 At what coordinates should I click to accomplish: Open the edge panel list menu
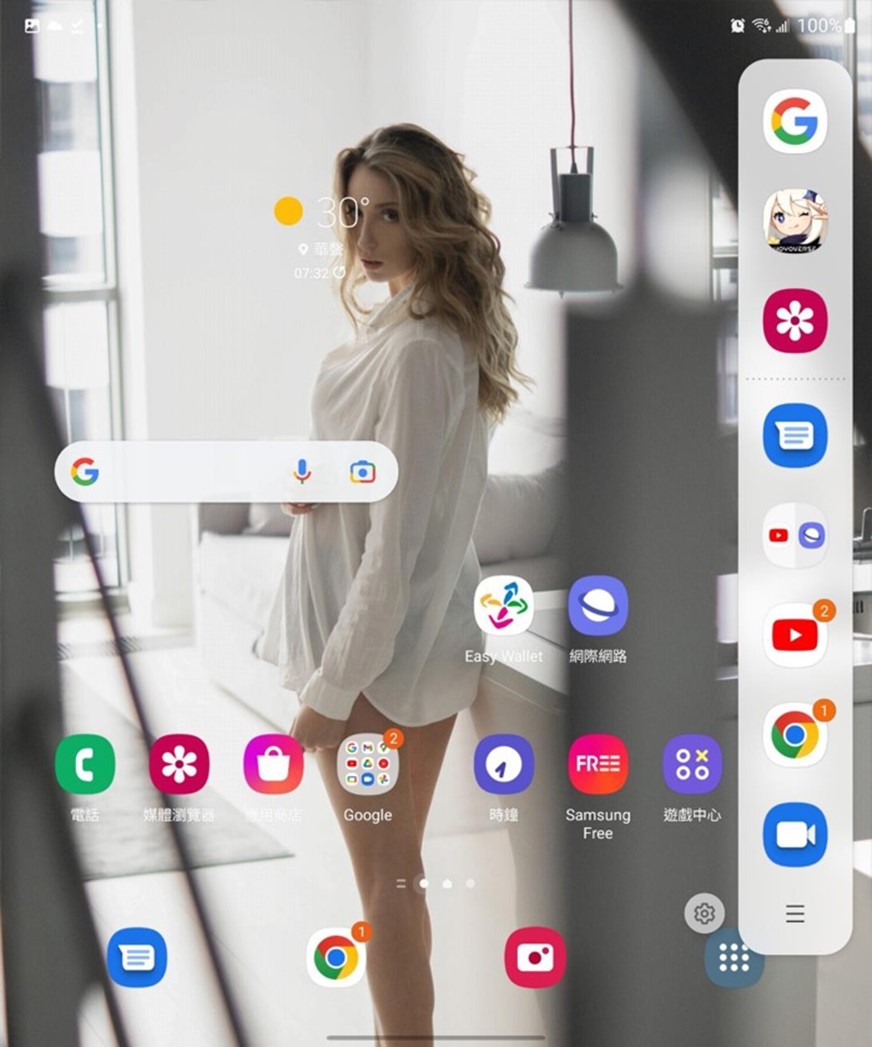tap(795, 913)
